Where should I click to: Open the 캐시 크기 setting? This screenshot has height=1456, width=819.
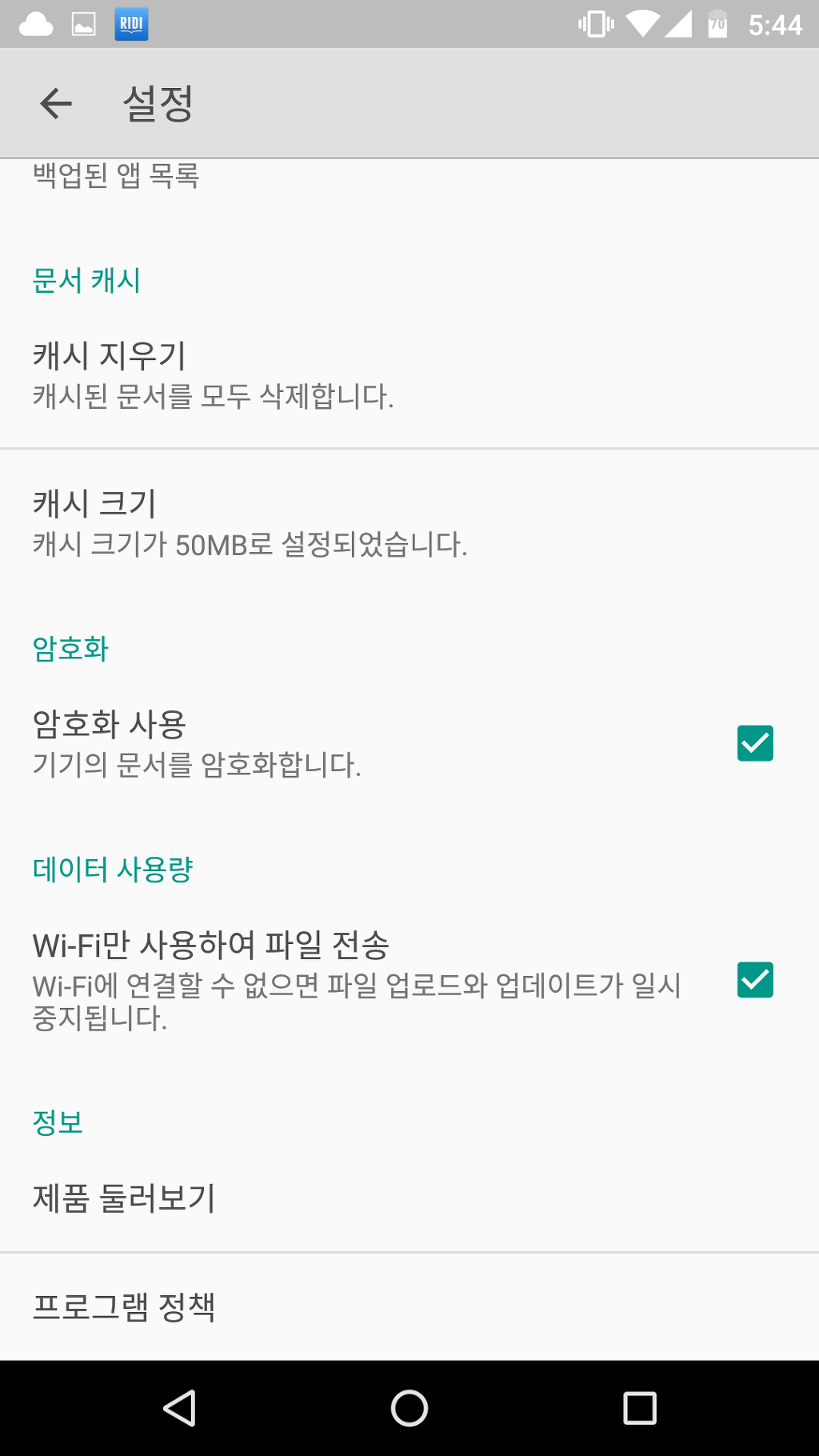point(409,523)
